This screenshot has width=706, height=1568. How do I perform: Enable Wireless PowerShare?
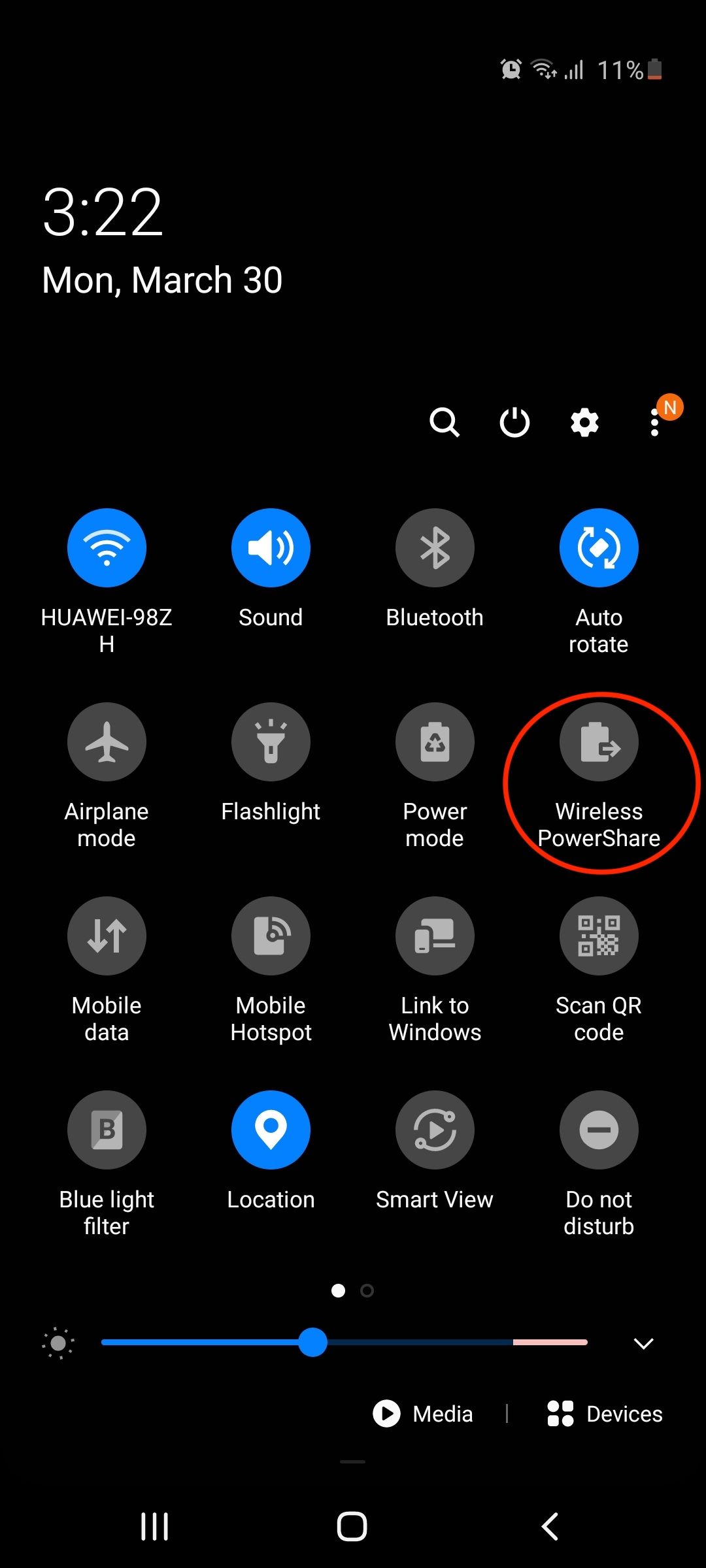[599, 742]
